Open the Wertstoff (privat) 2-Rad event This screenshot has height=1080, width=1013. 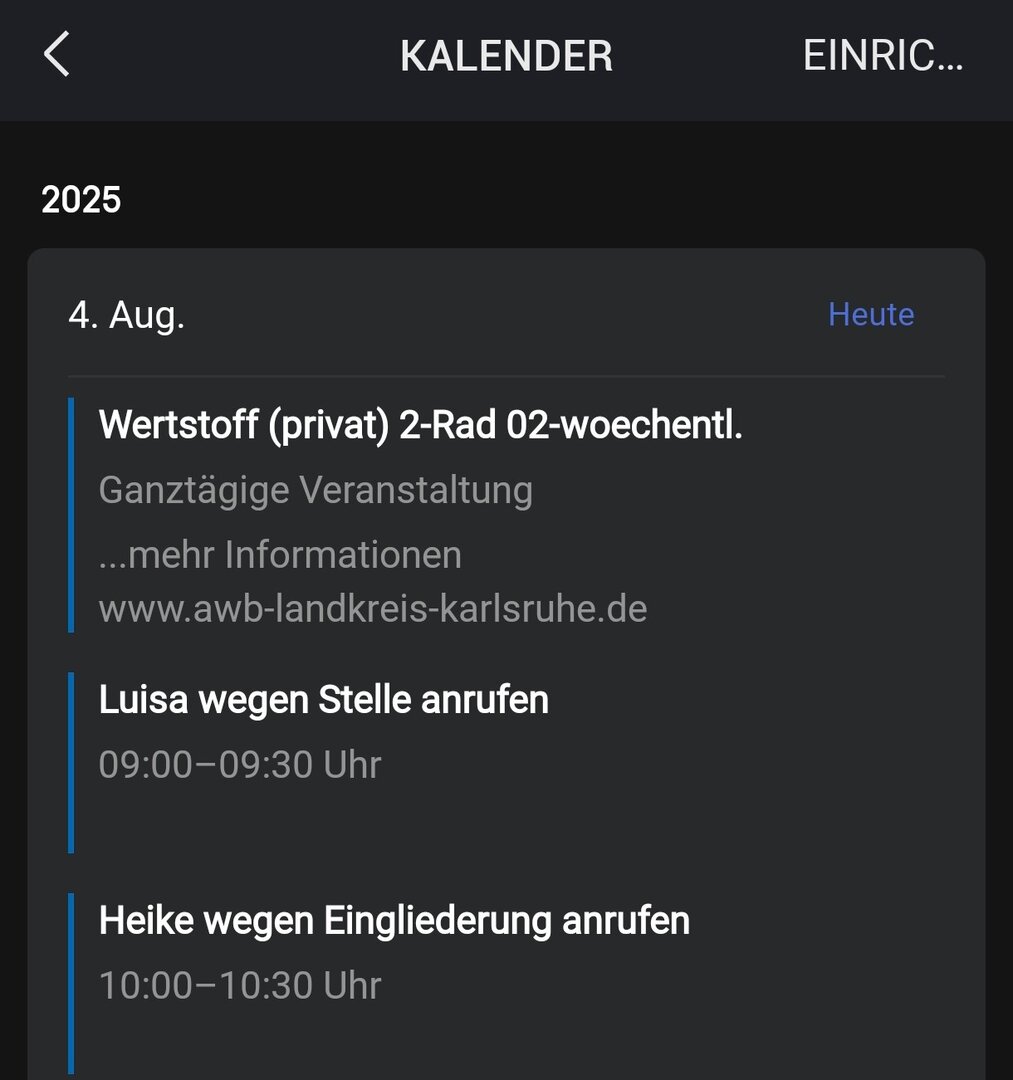click(420, 427)
